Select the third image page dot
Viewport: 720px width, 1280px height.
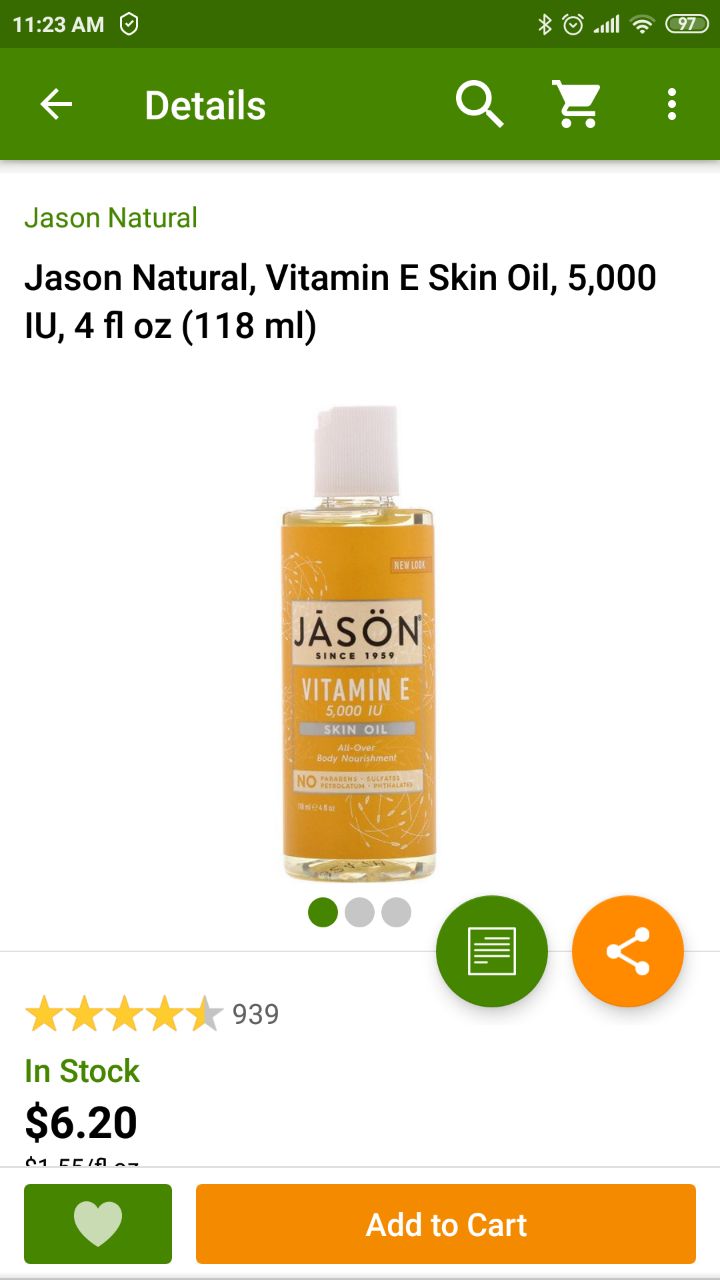coord(396,912)
